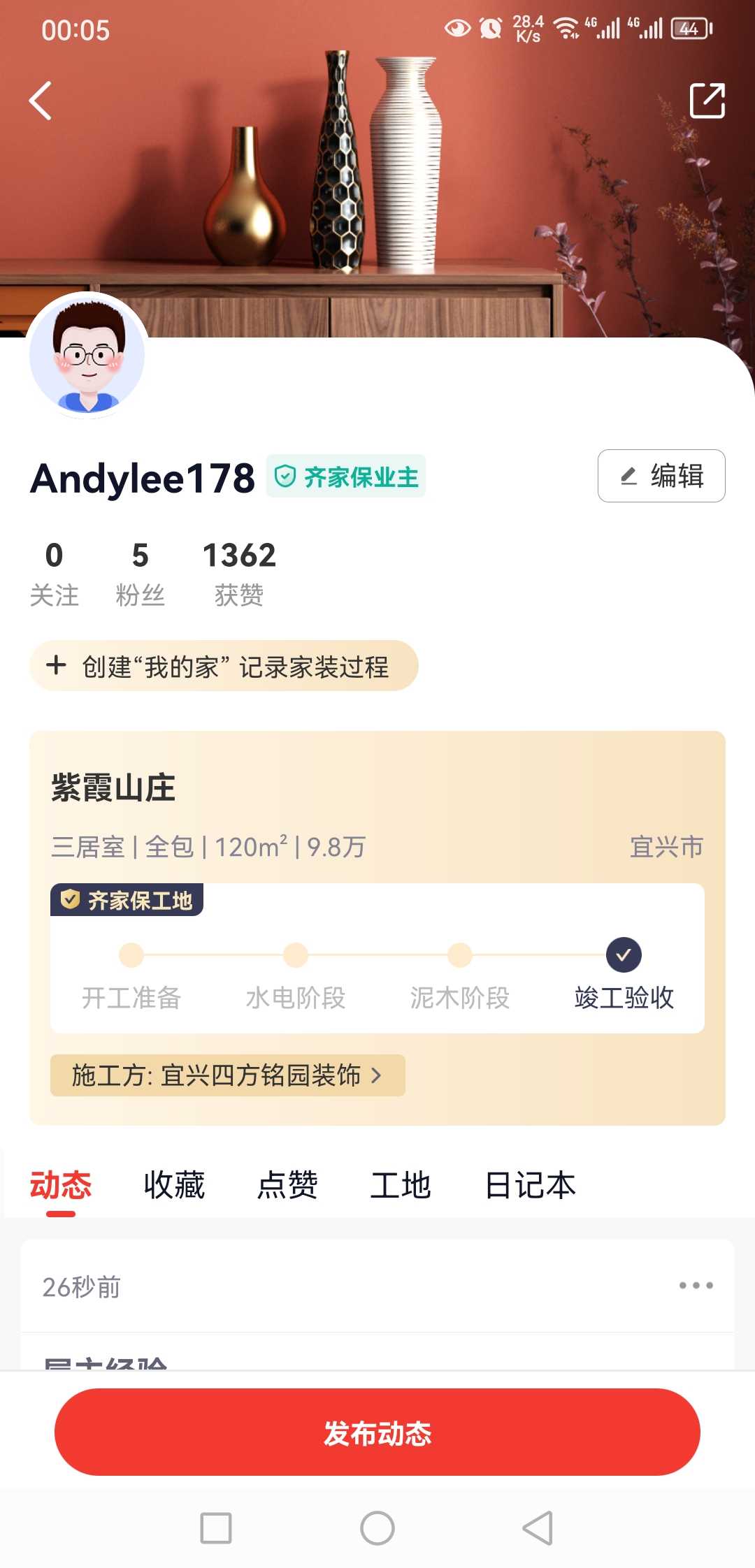Tap the red 发布动态 button
The image size is (755, 1568).
click(377, 1432)
